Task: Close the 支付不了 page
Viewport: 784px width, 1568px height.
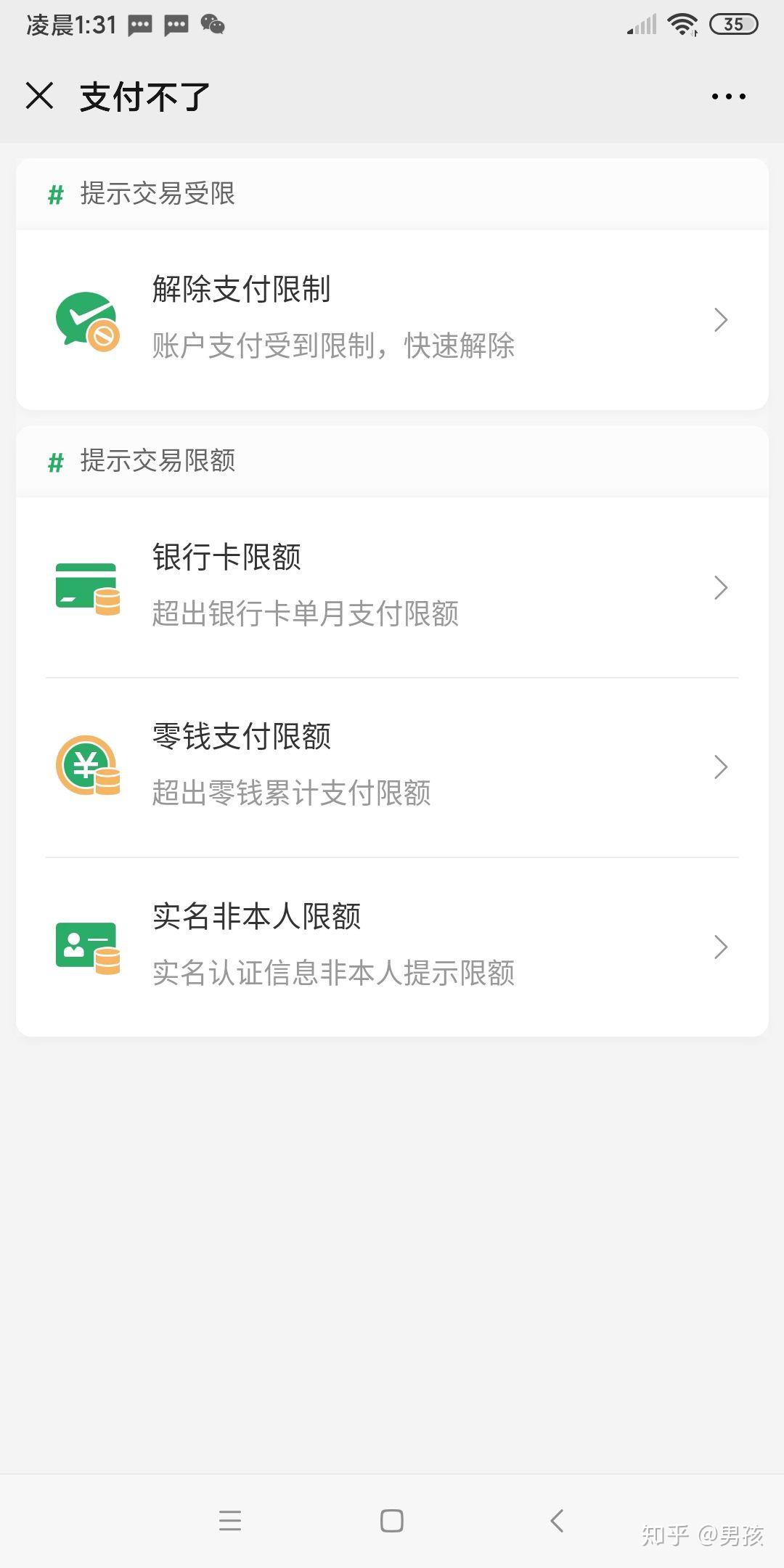Action: tap(39, 96)
